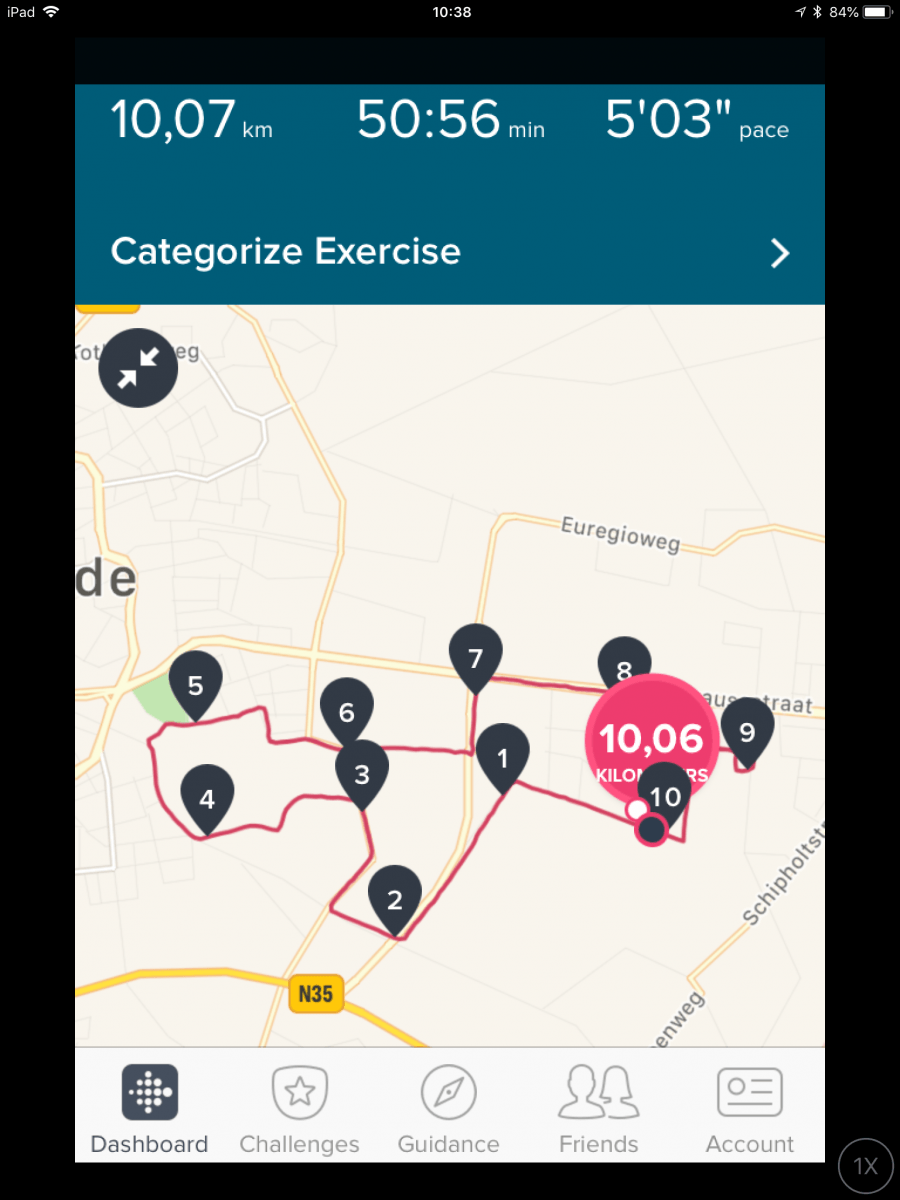900x1200 pixels.
Task: Open the Account tab
Action: tap(749, 1108)
